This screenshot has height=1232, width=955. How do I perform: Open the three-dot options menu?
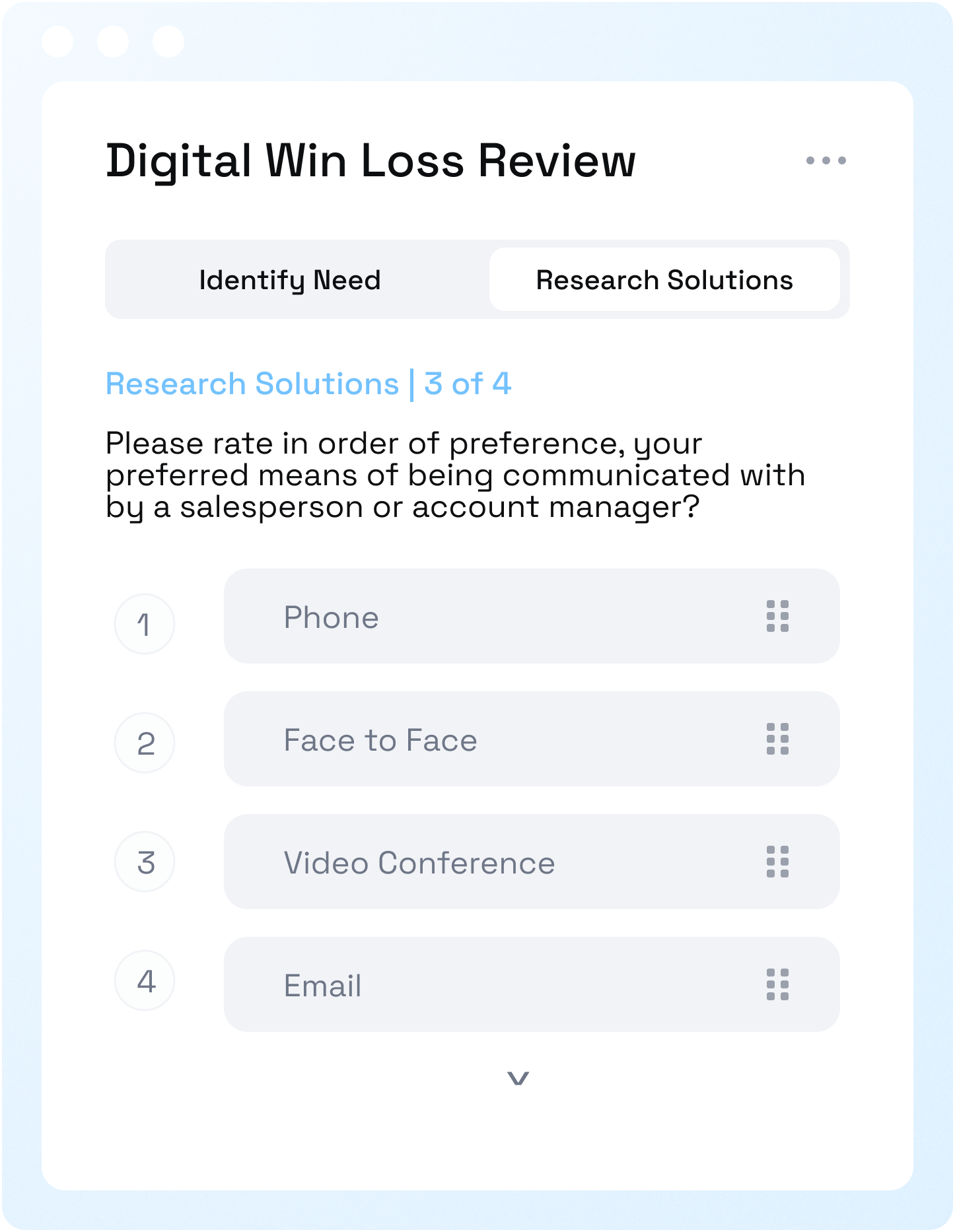pyautogui.click(x=826, y=159)
